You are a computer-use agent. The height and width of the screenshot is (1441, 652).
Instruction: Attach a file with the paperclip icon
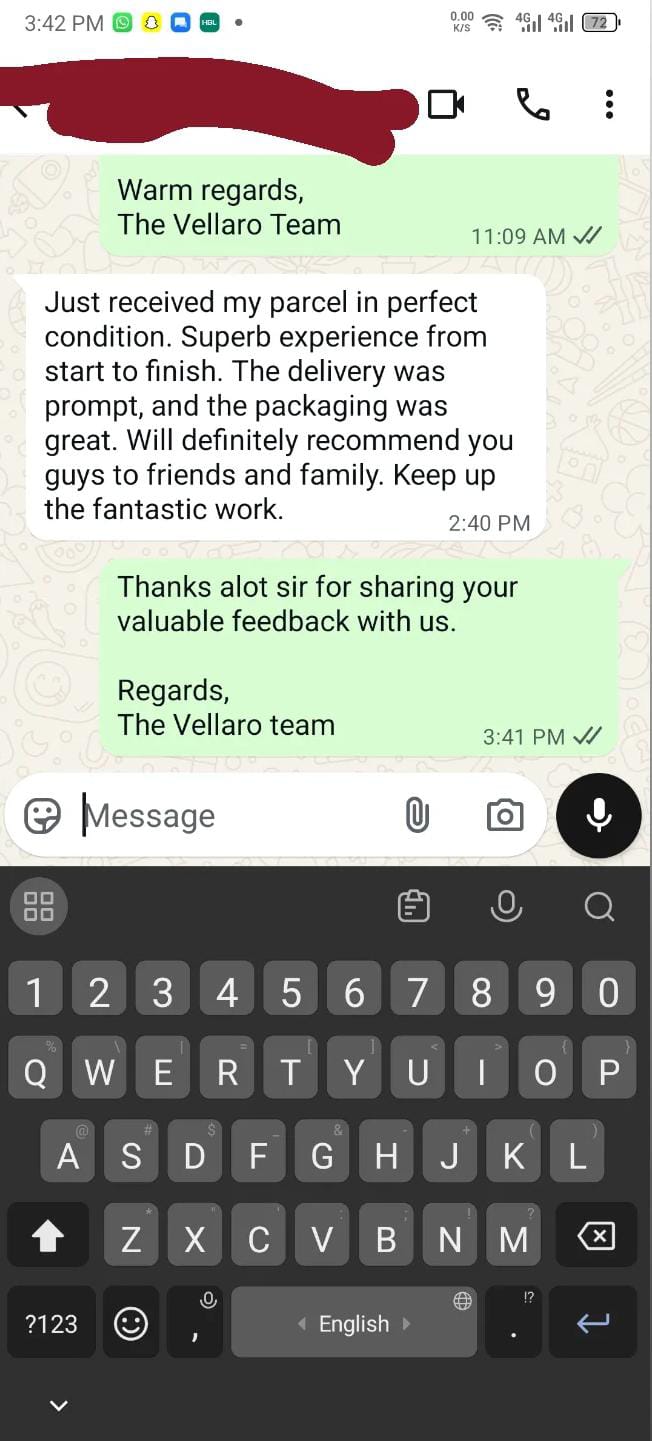(417, 816)
